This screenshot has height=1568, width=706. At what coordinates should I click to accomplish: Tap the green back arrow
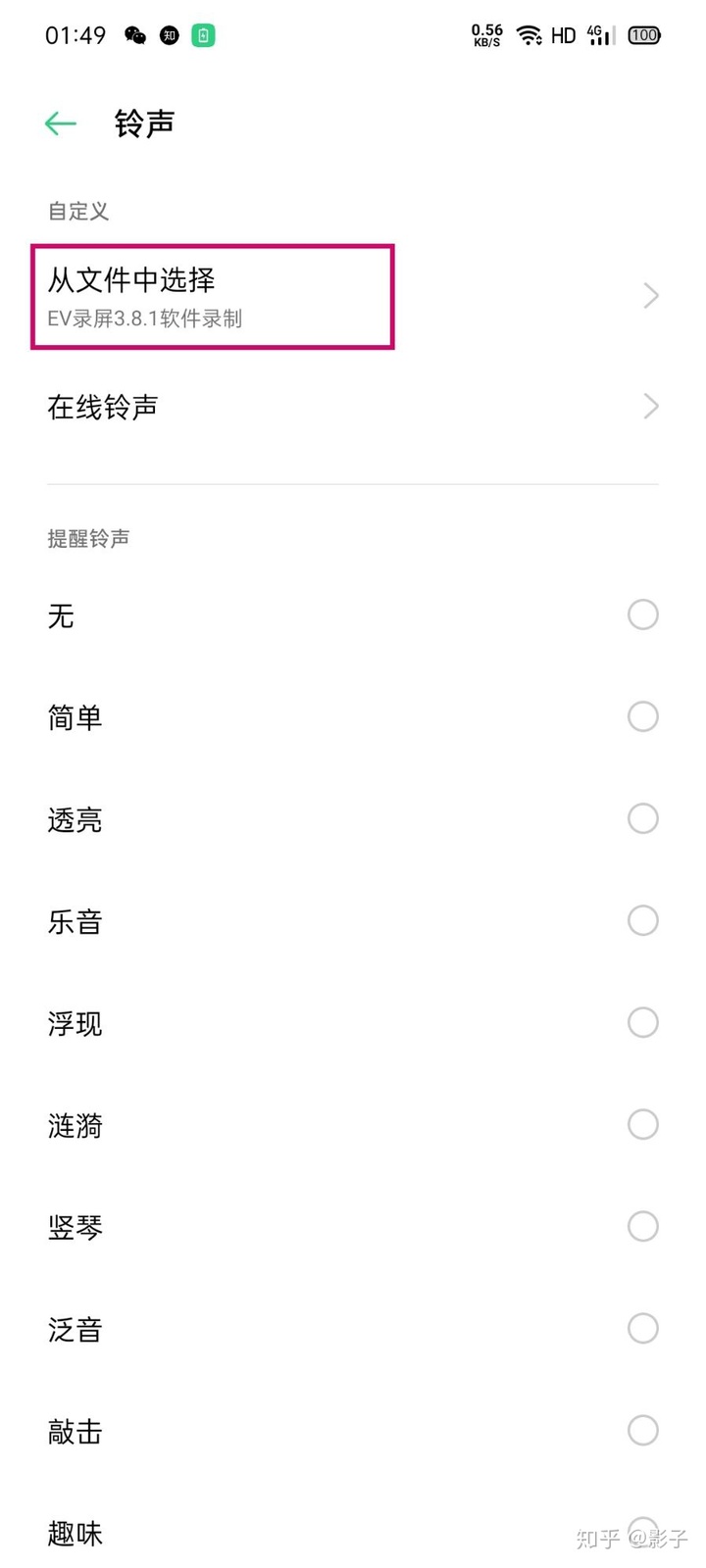[x=59, y=122]
